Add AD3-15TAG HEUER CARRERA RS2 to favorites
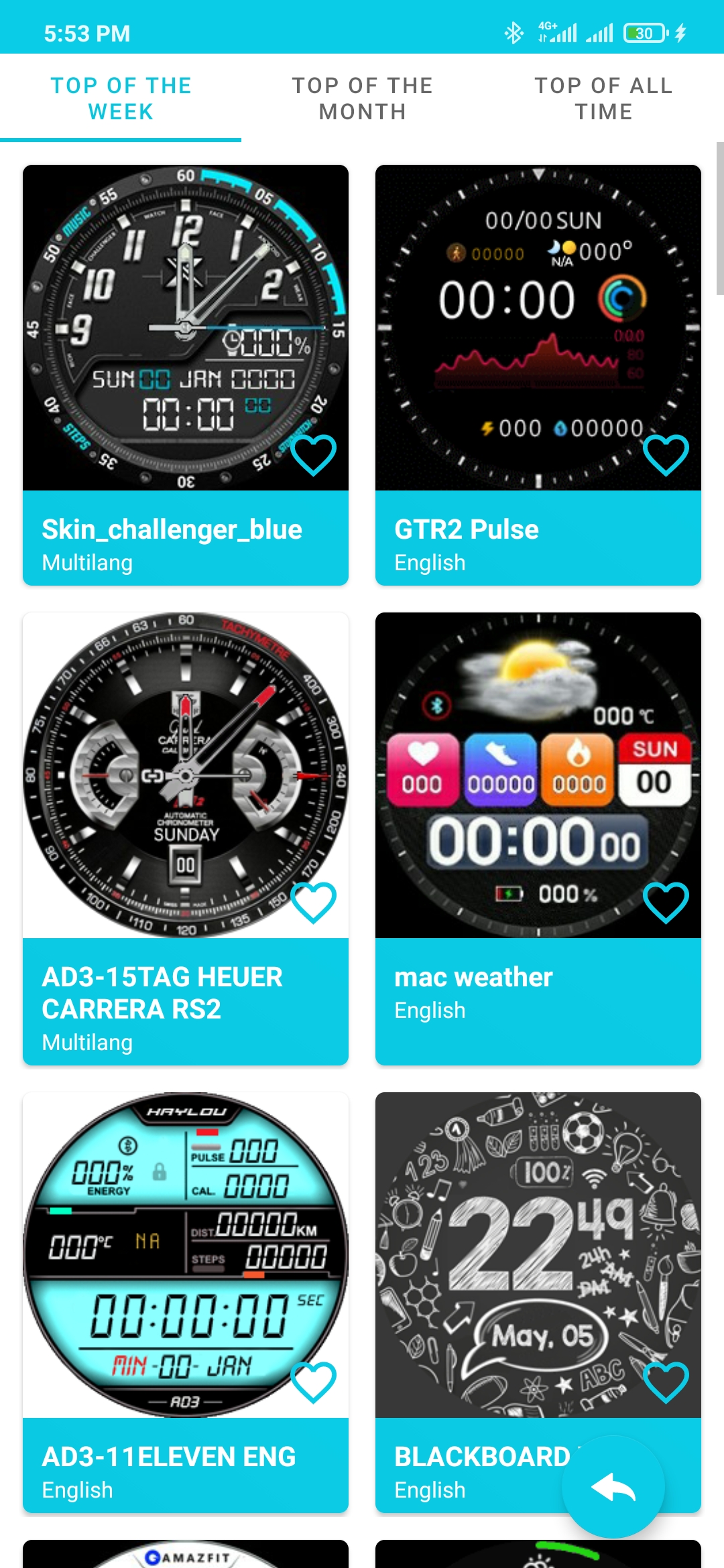The height and width of the screenshot is (1568, 724). click(313, 903)
